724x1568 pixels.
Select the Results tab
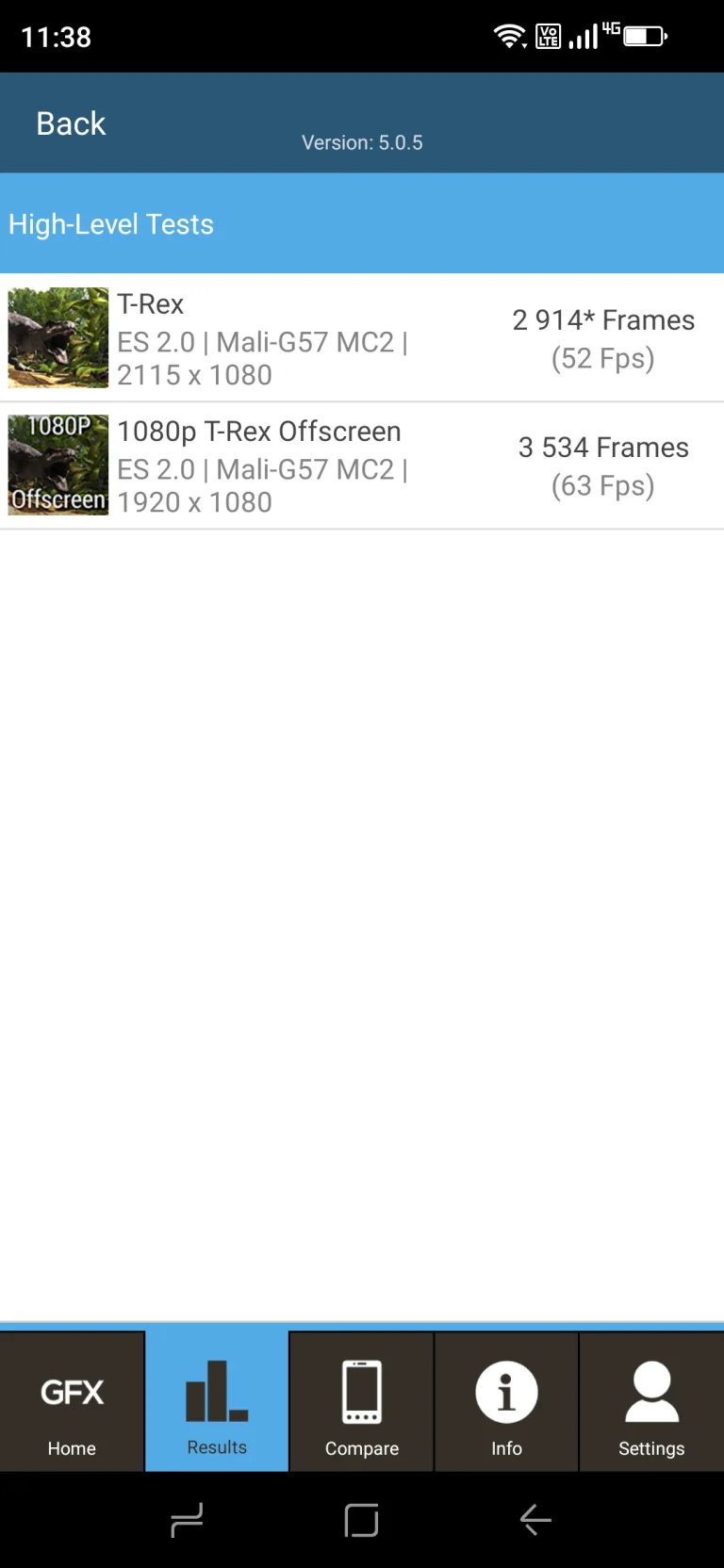tap(217, 1403)
